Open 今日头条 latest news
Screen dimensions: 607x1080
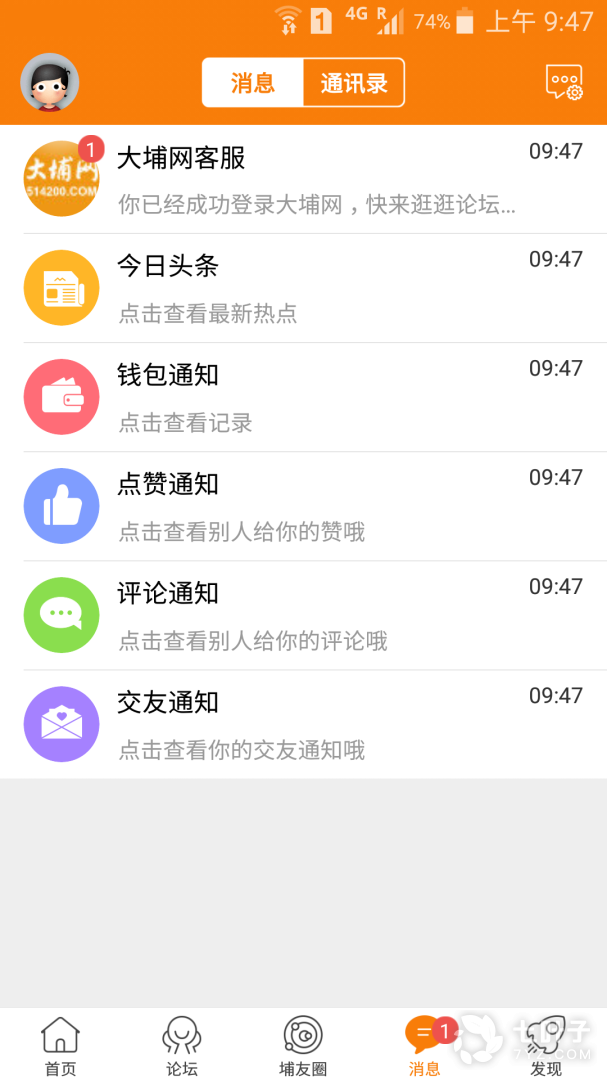tap(303, 288)
